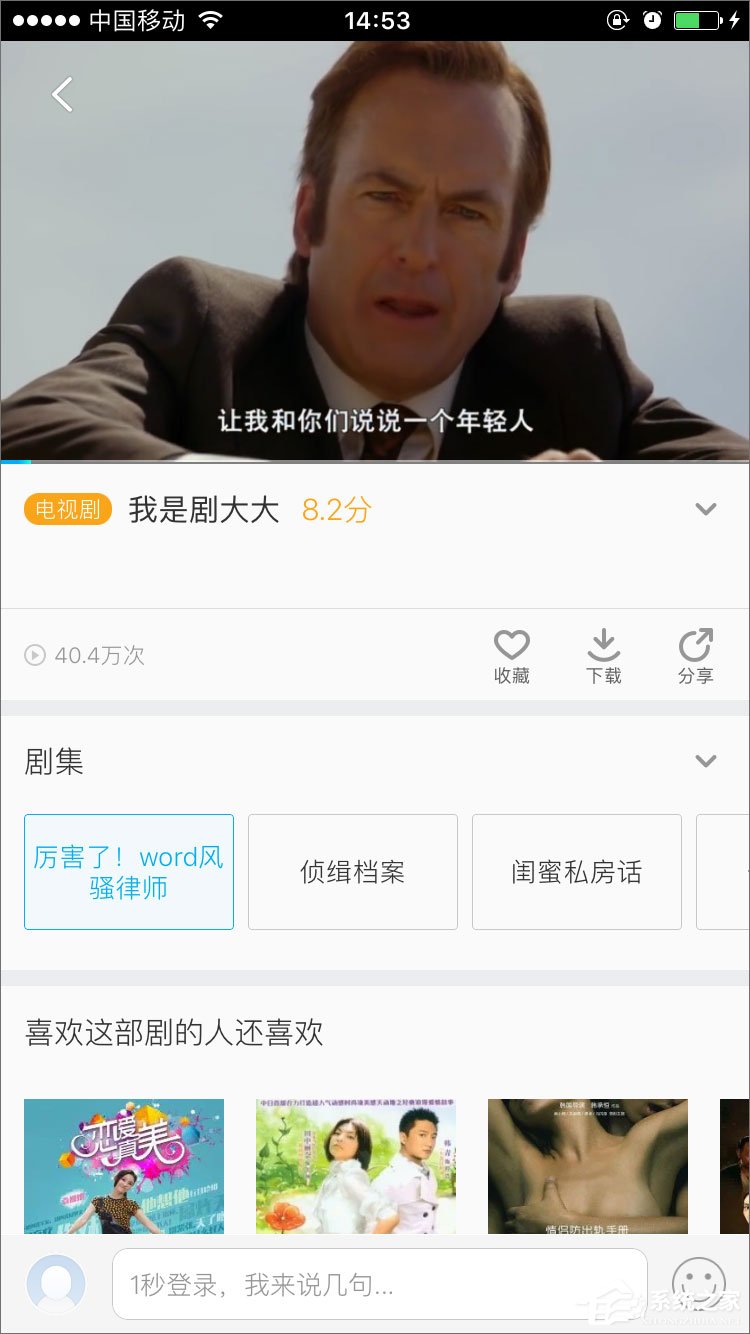Viewport: 750px width, 1334px height.
Task: Select the 厉害了！word风骚律师 episode
Action: [x=129, y=872]
